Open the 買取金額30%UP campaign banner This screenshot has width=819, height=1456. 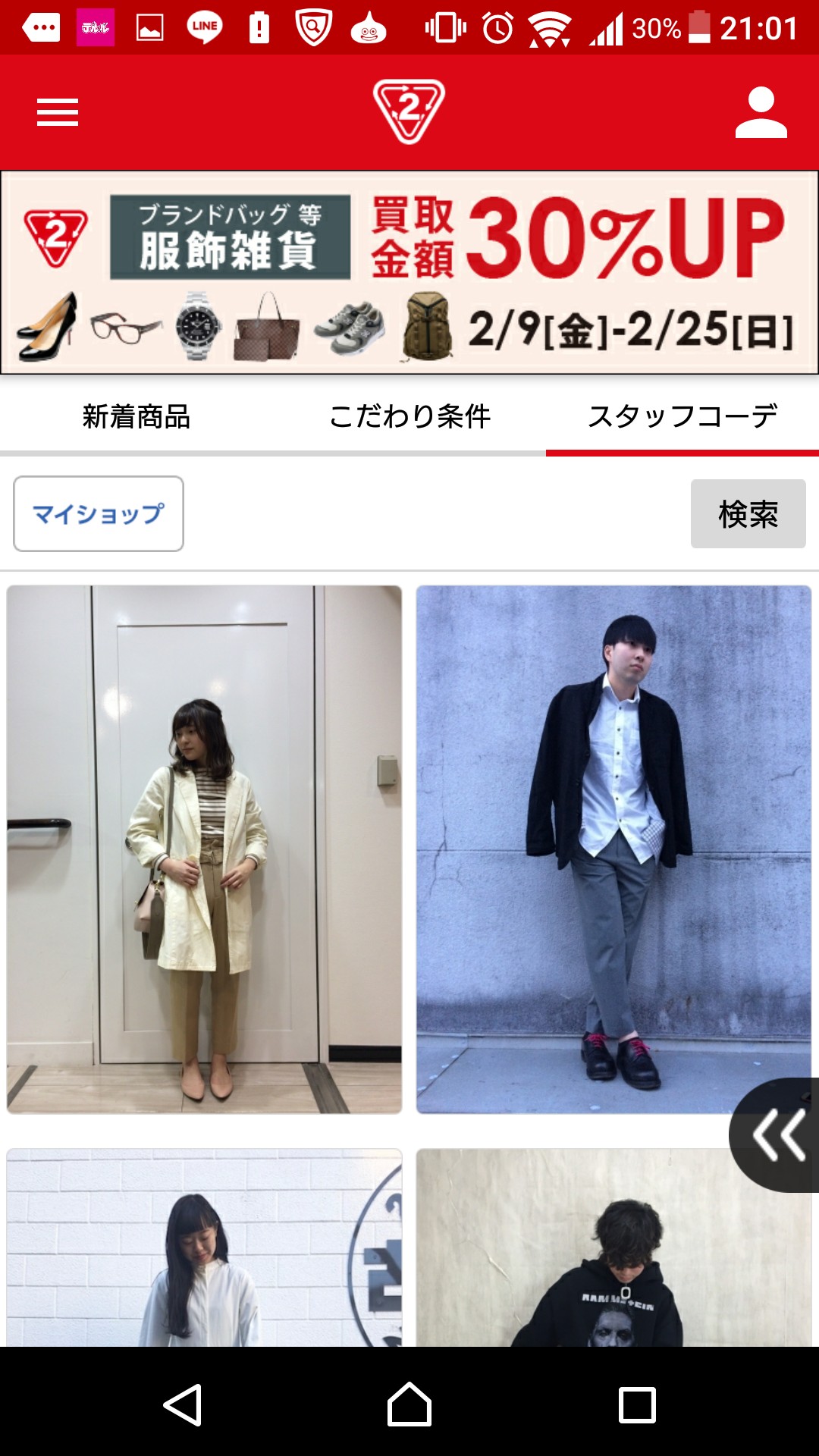pos(409,273)
